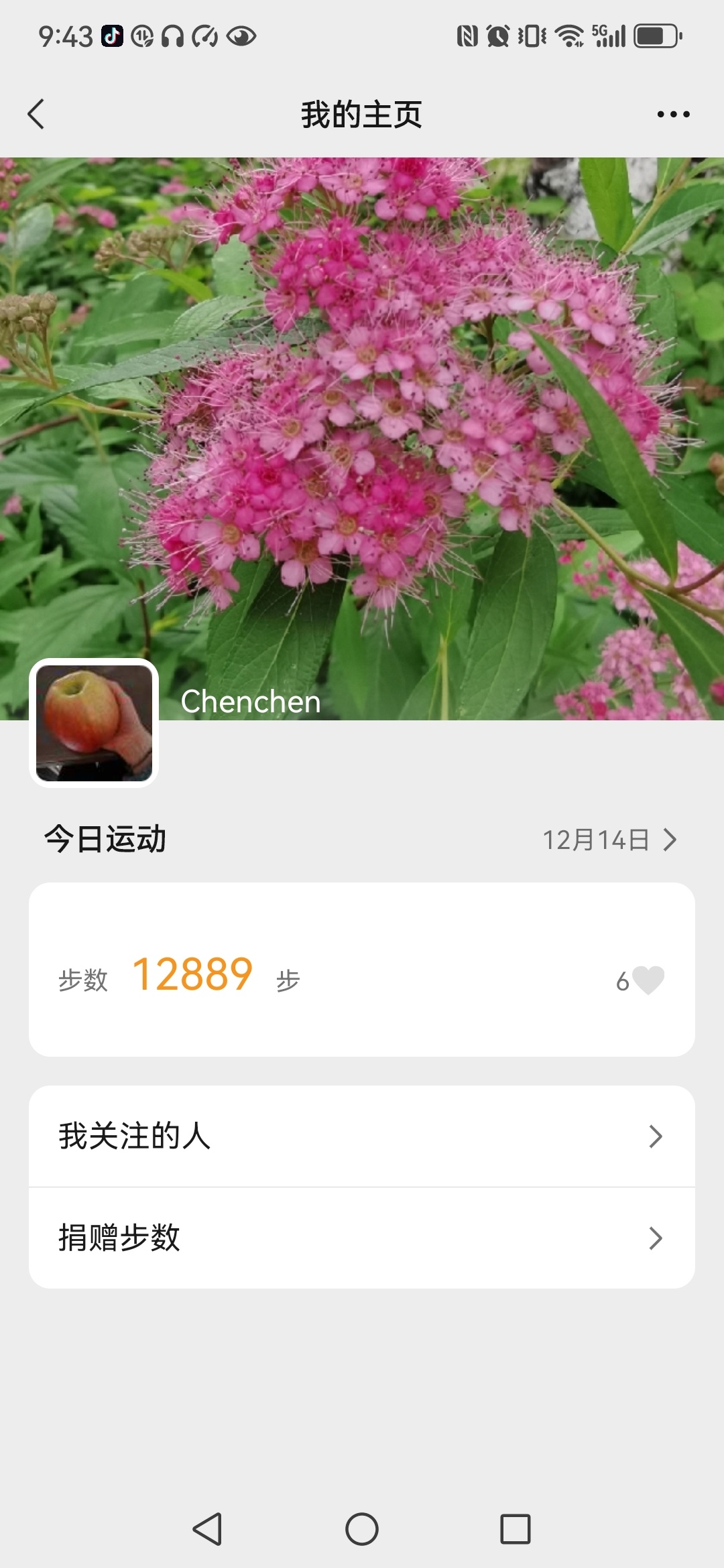Open the apple profile avatar

tap(94, 722)
